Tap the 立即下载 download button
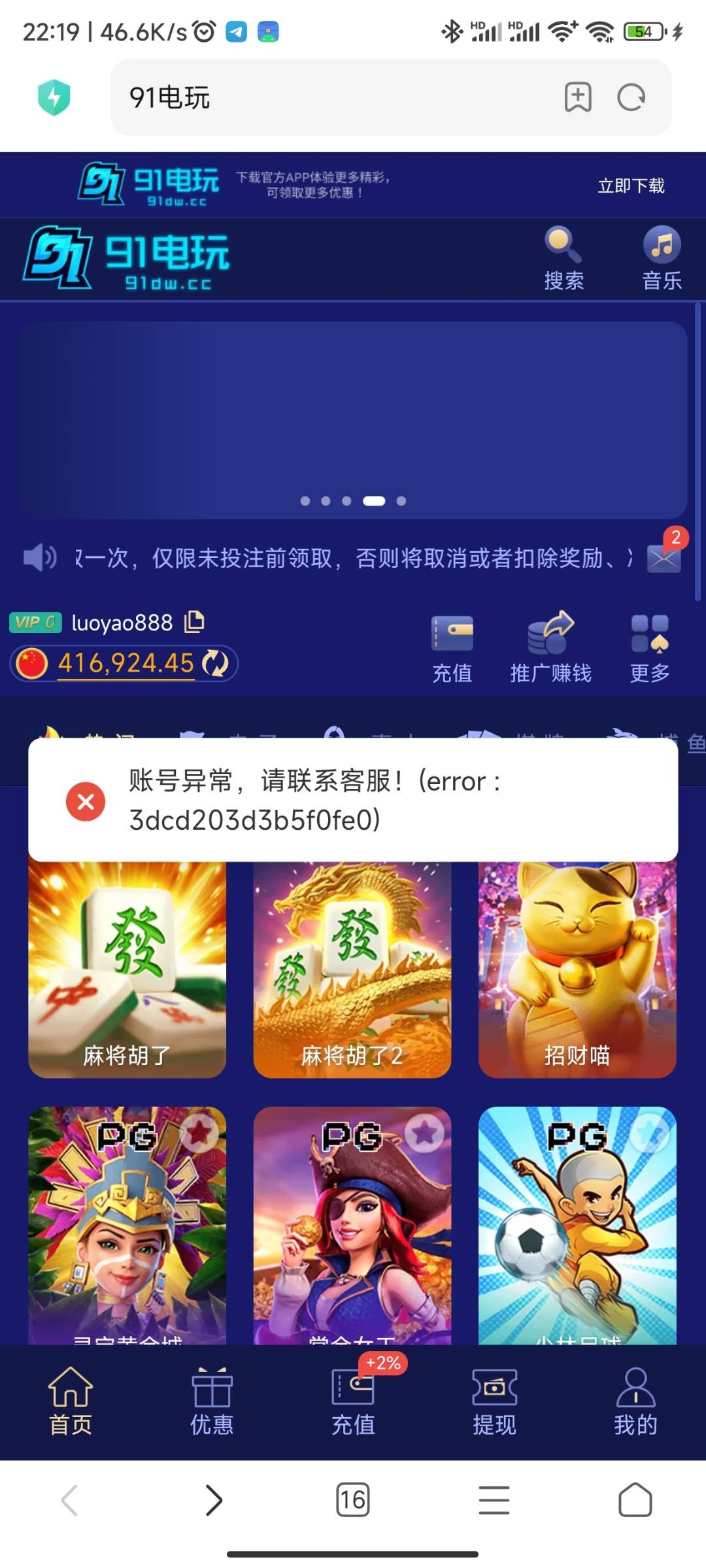 coord(631,186)
